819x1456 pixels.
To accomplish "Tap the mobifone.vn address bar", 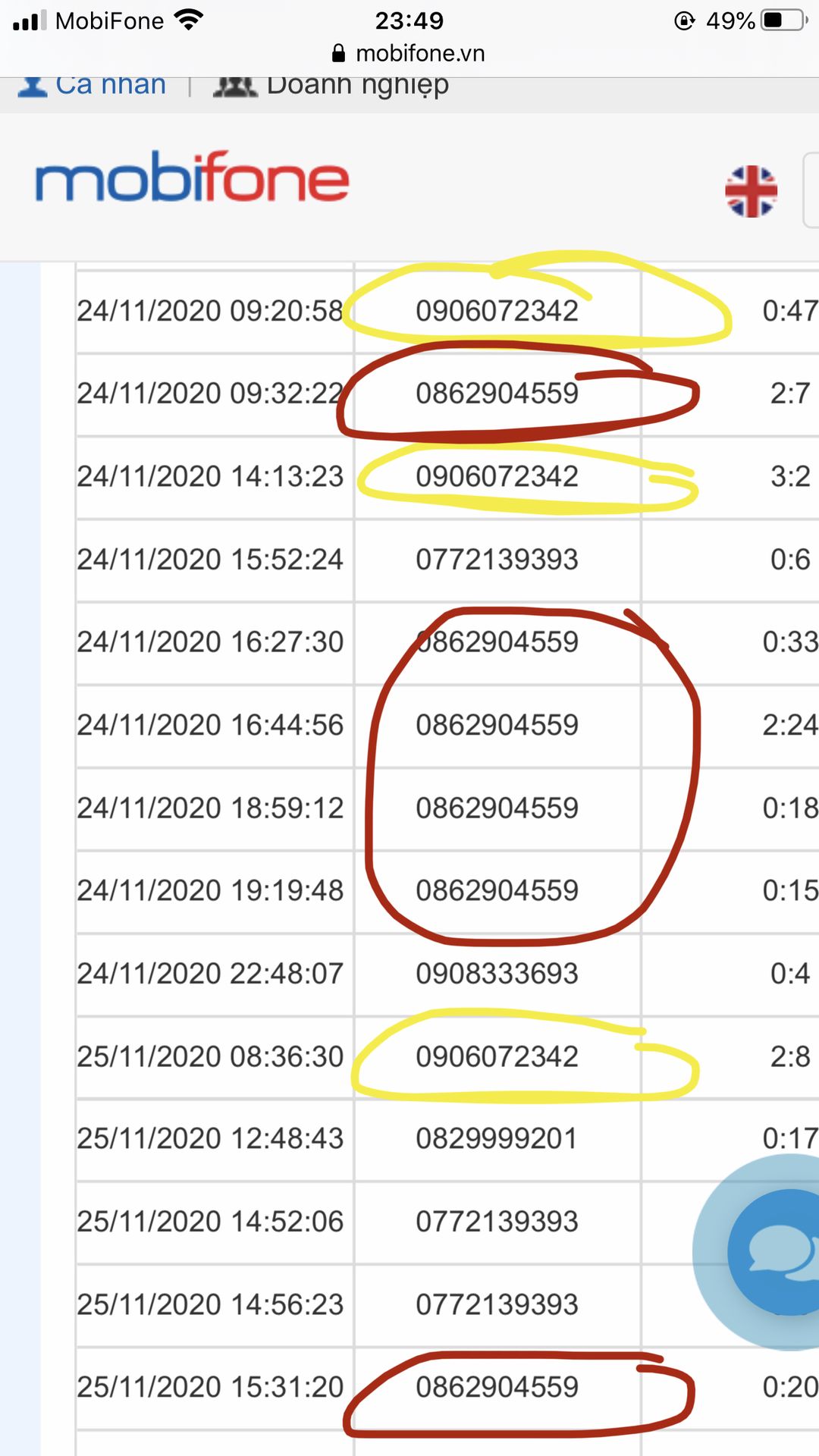I will click(409, 53).
